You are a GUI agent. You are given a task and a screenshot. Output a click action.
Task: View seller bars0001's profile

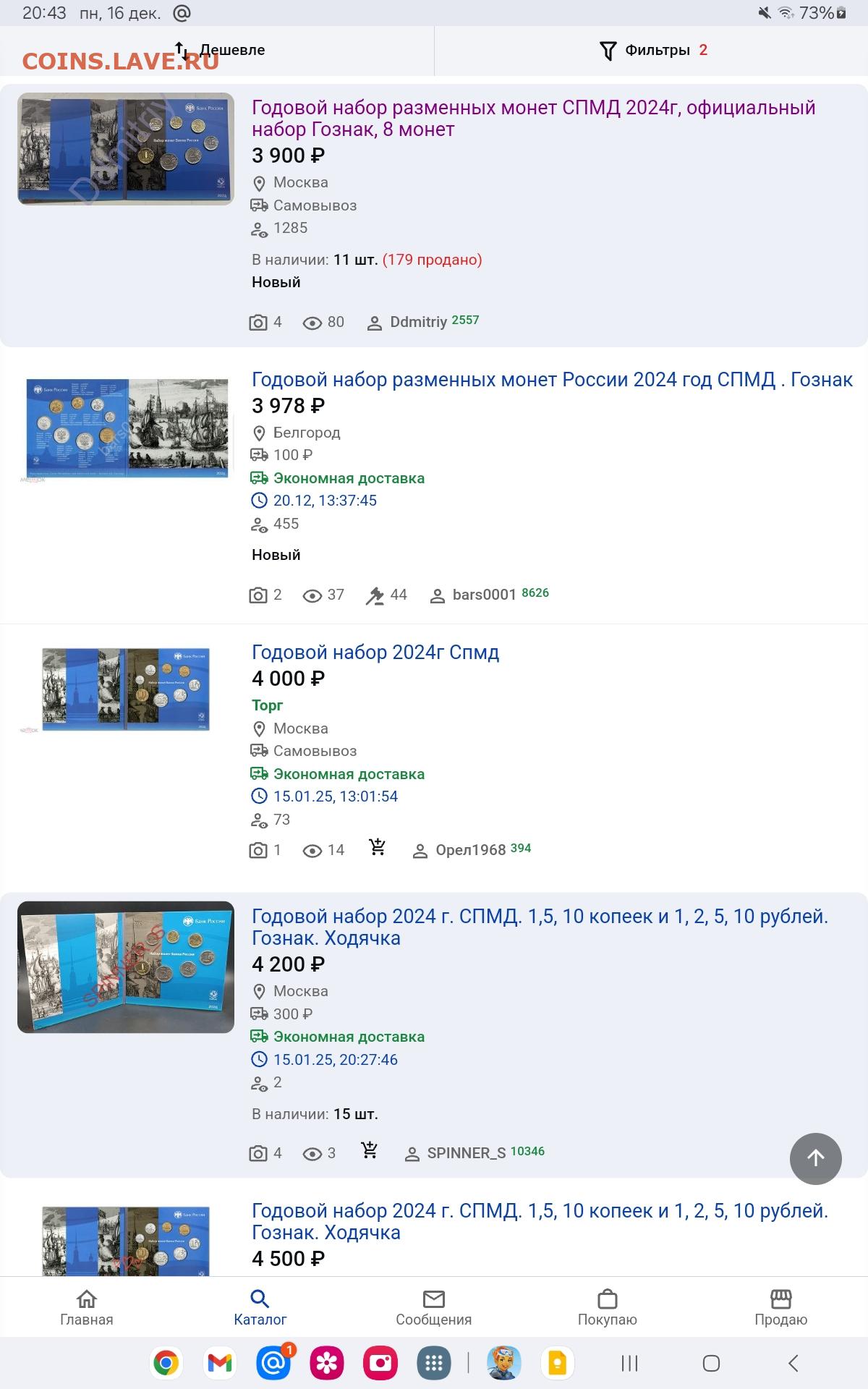(x=489, y=595)
